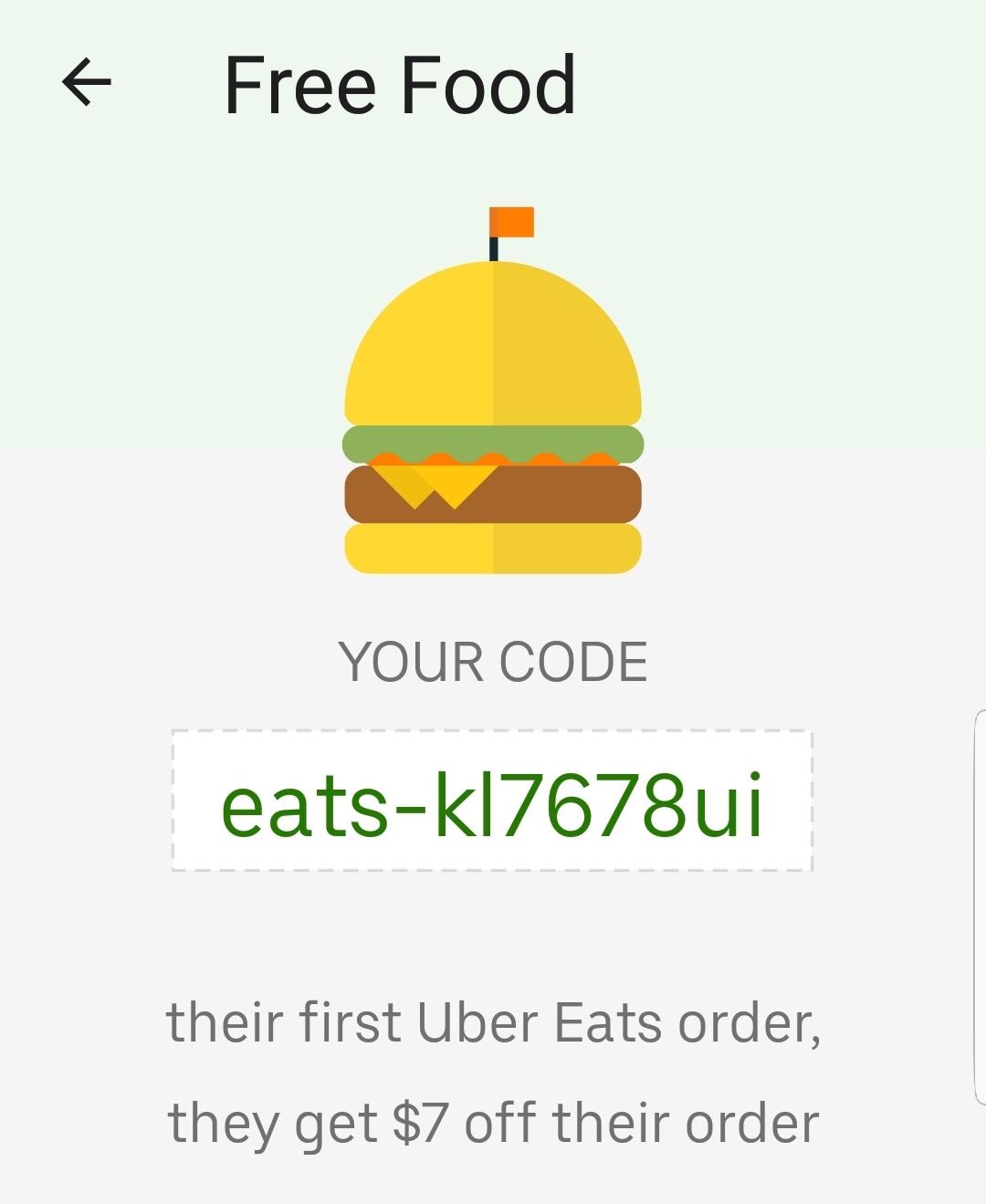
Task: Tap the green code text to highlight it
Action: point(493,803)
